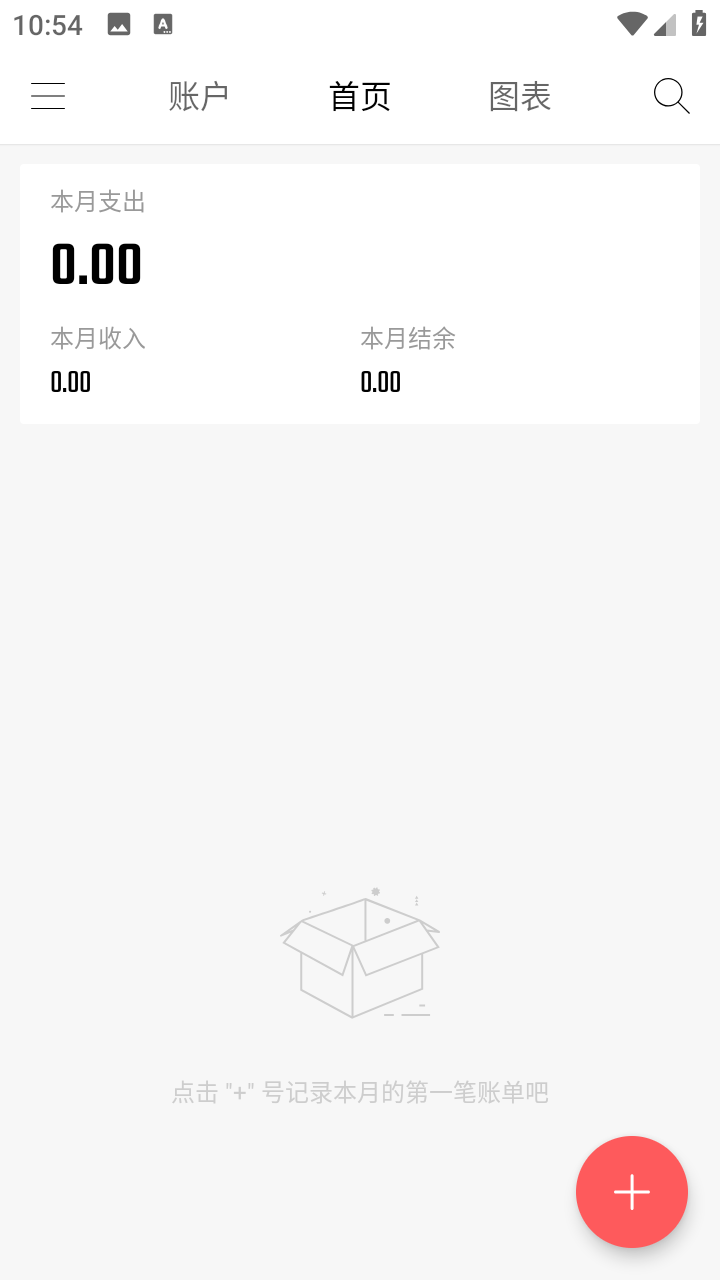This screenshot has height=1280, width=720.
Task: Tap the 'A' notification icon in status bar
Action: tap(162, 24)
